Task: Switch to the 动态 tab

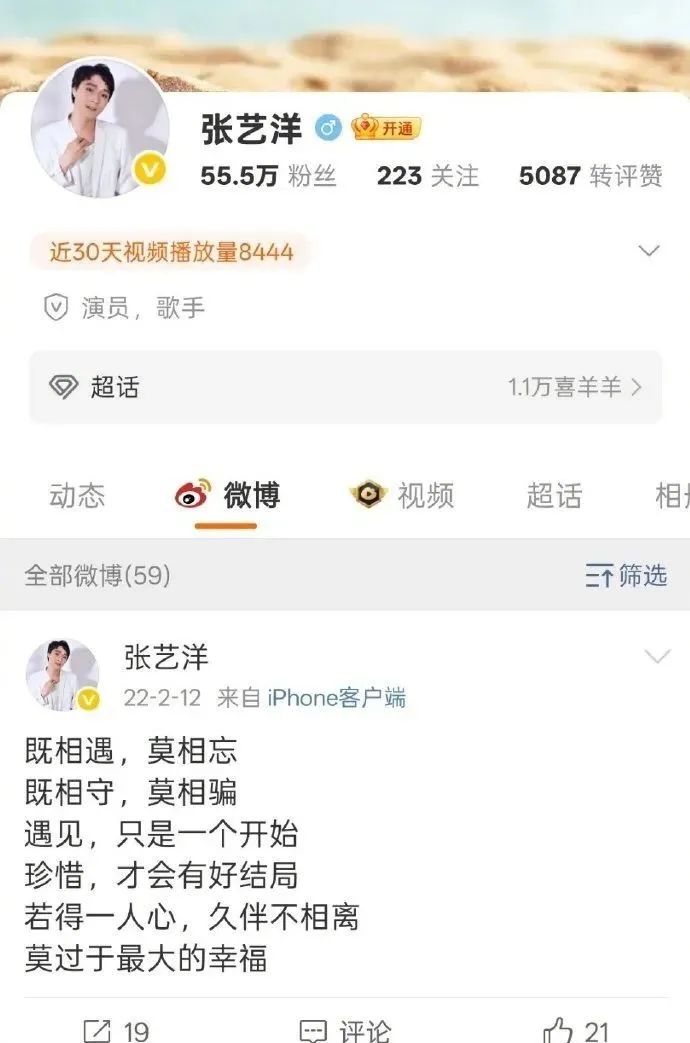Action: click(x=77, y=495)
